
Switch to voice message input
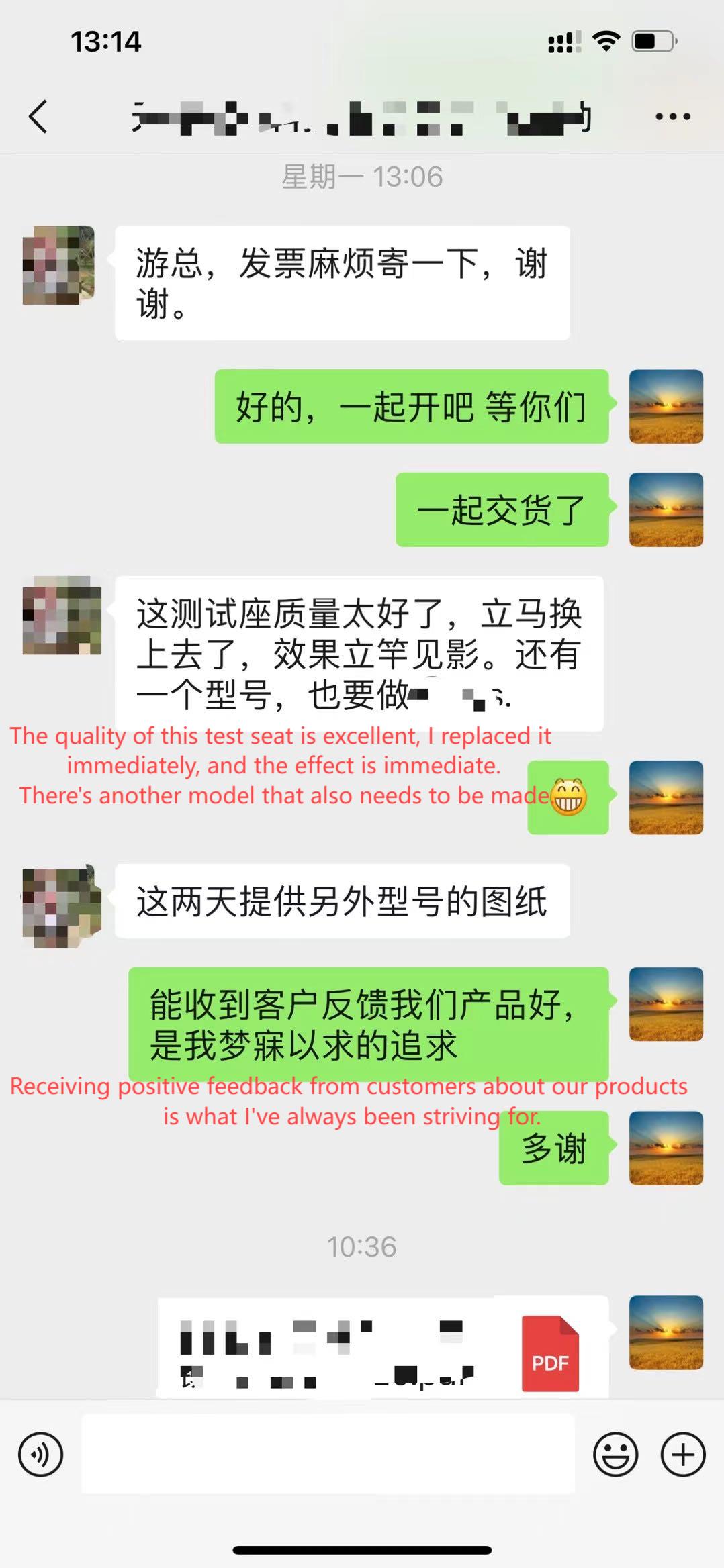41,1455
